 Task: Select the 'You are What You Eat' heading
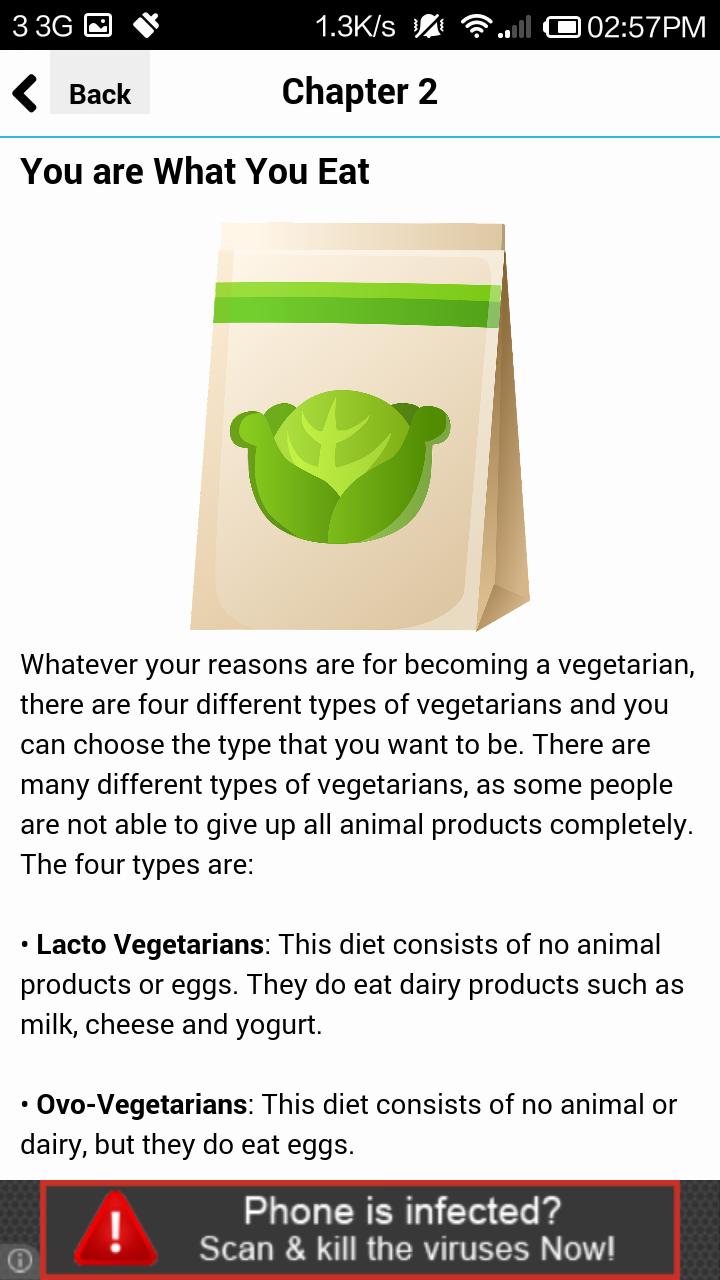click(195, 171)
